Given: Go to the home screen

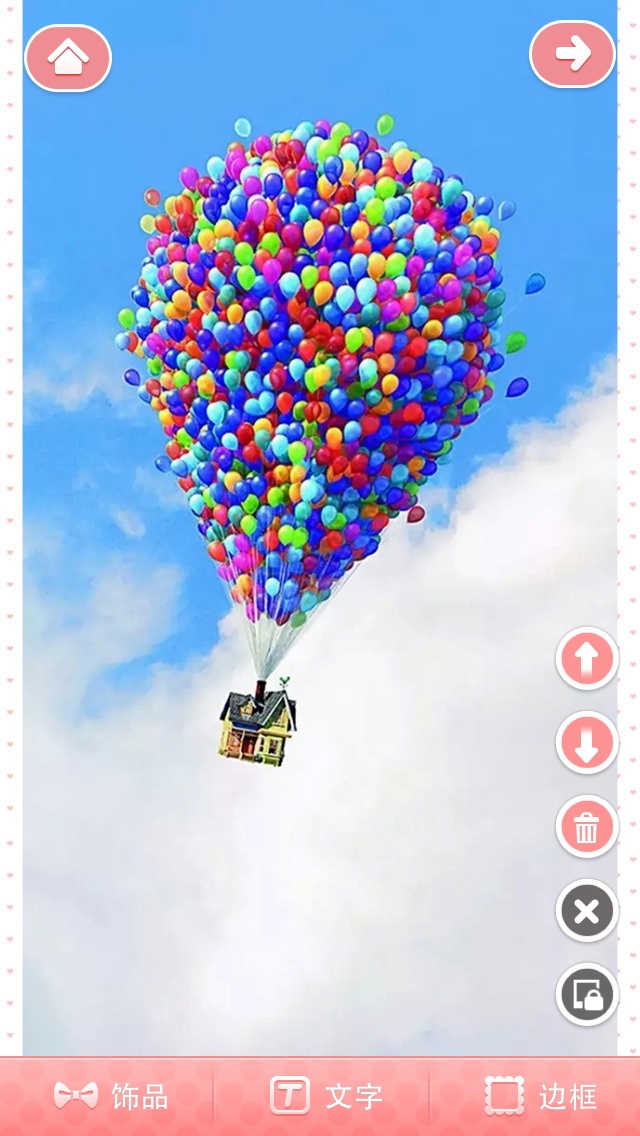Looking at the screenshot, I should pyautogui.click(x=68, y=57).
